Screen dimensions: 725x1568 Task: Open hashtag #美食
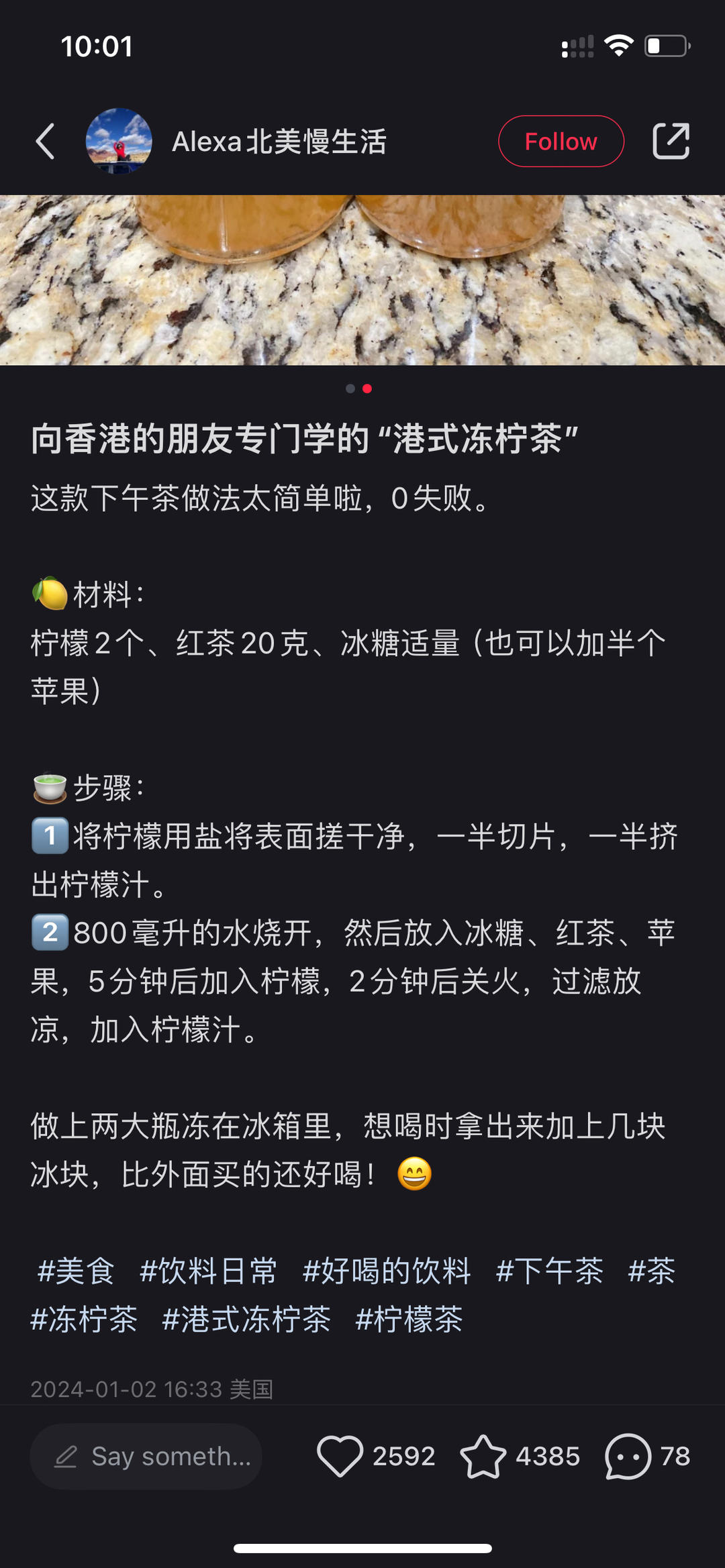76,1271
